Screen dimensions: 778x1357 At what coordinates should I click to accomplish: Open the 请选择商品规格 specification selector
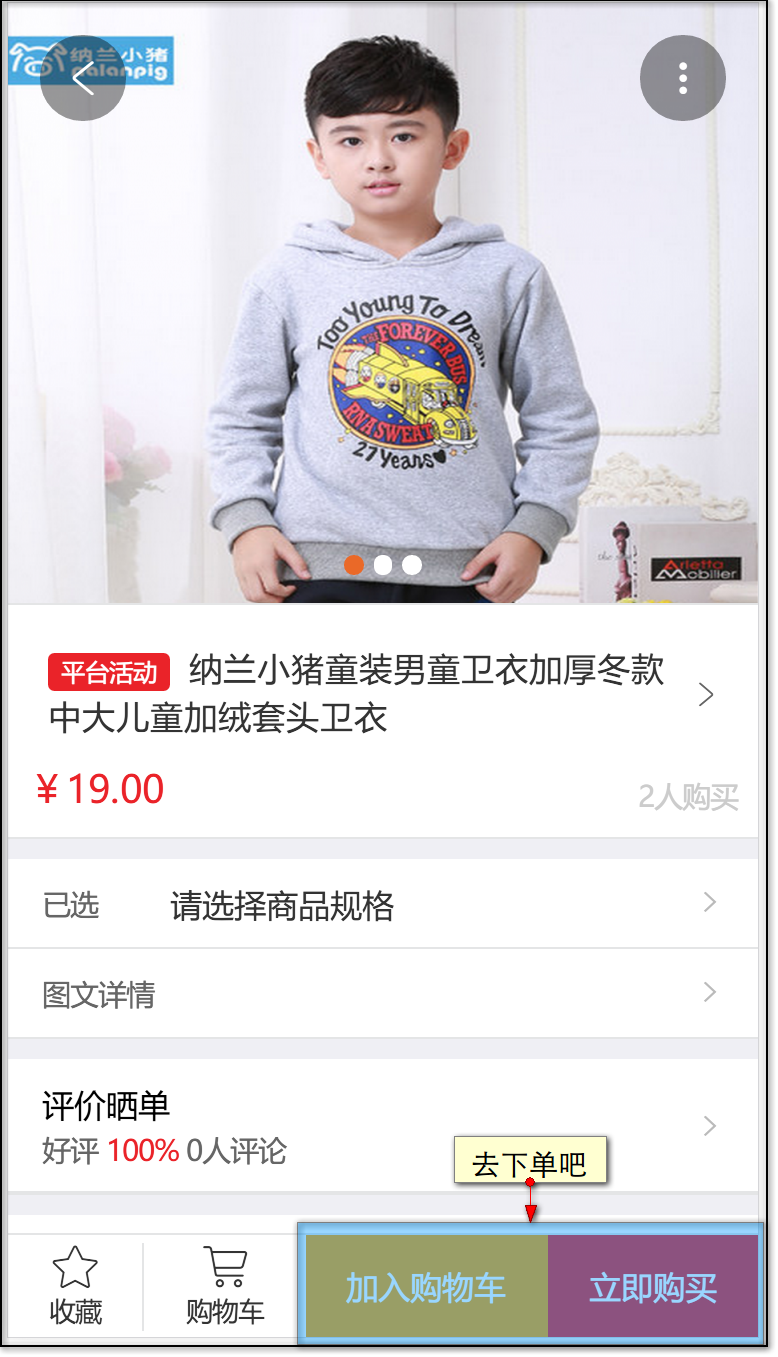(x=383, y=904)
